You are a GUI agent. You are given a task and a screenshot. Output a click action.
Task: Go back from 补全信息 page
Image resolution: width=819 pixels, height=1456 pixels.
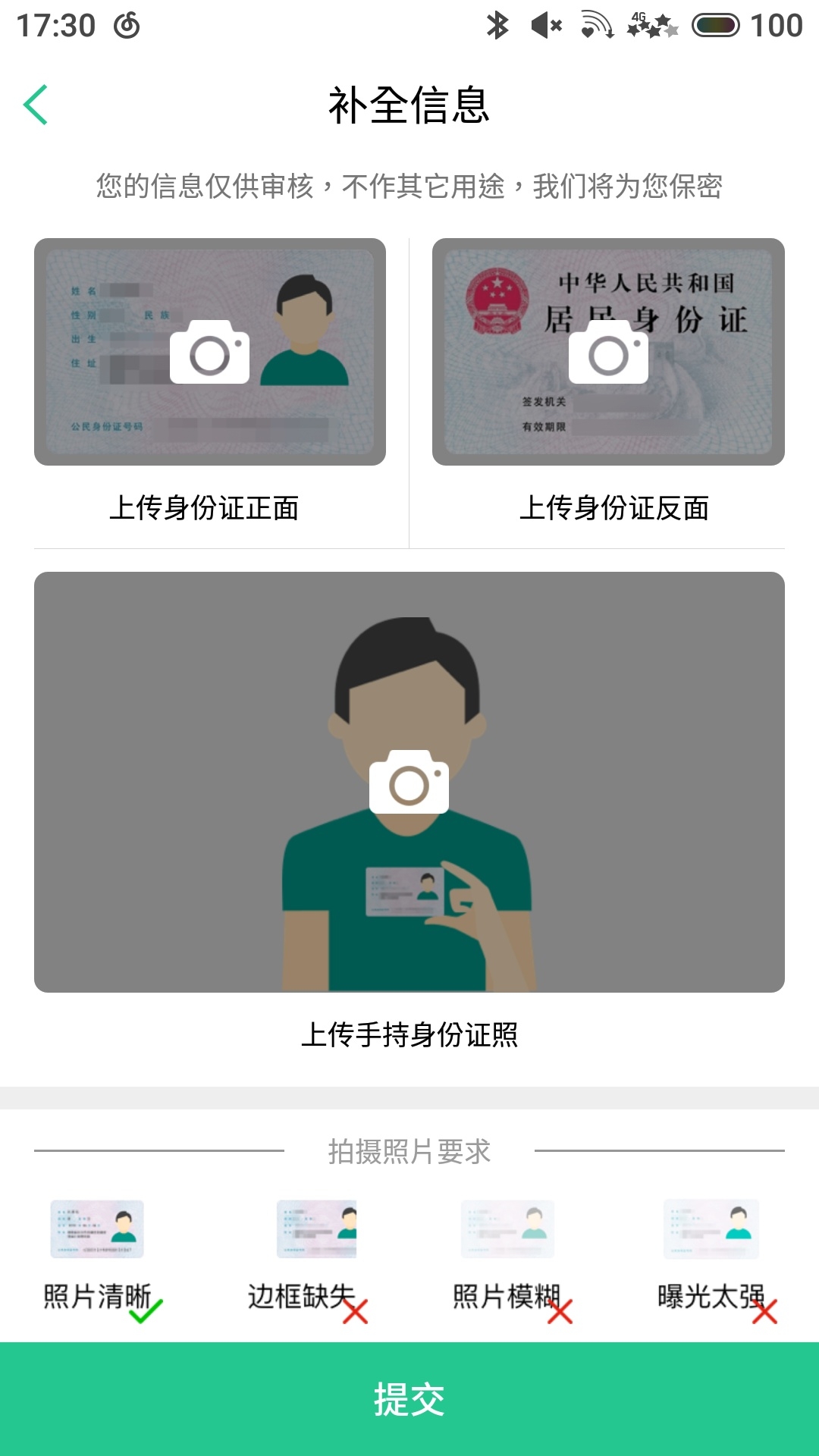pos(36,105)
